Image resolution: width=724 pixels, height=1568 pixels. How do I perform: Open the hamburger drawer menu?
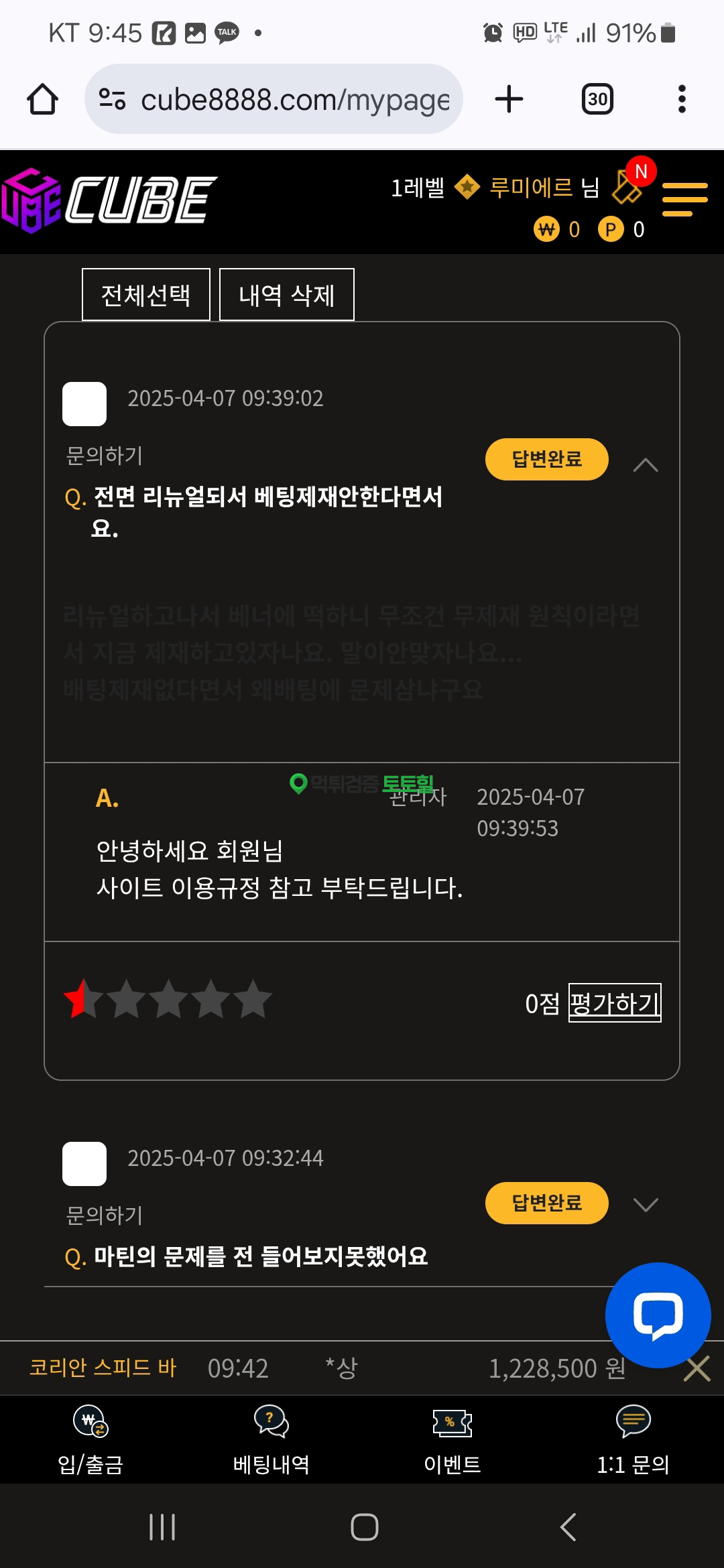coord(684,200)
